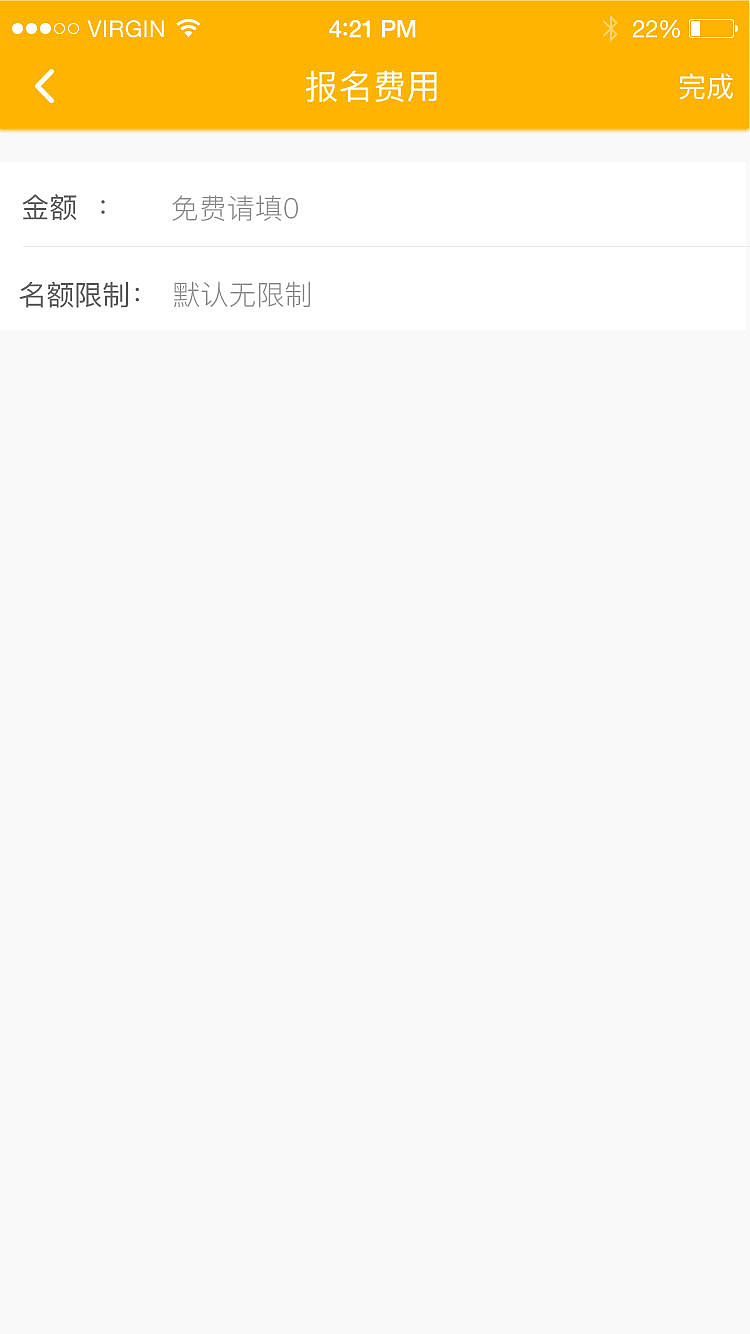The image size is (750, 1334).
Task: Select the battery icon next to 22%
Action: click(x=709, y=29)
